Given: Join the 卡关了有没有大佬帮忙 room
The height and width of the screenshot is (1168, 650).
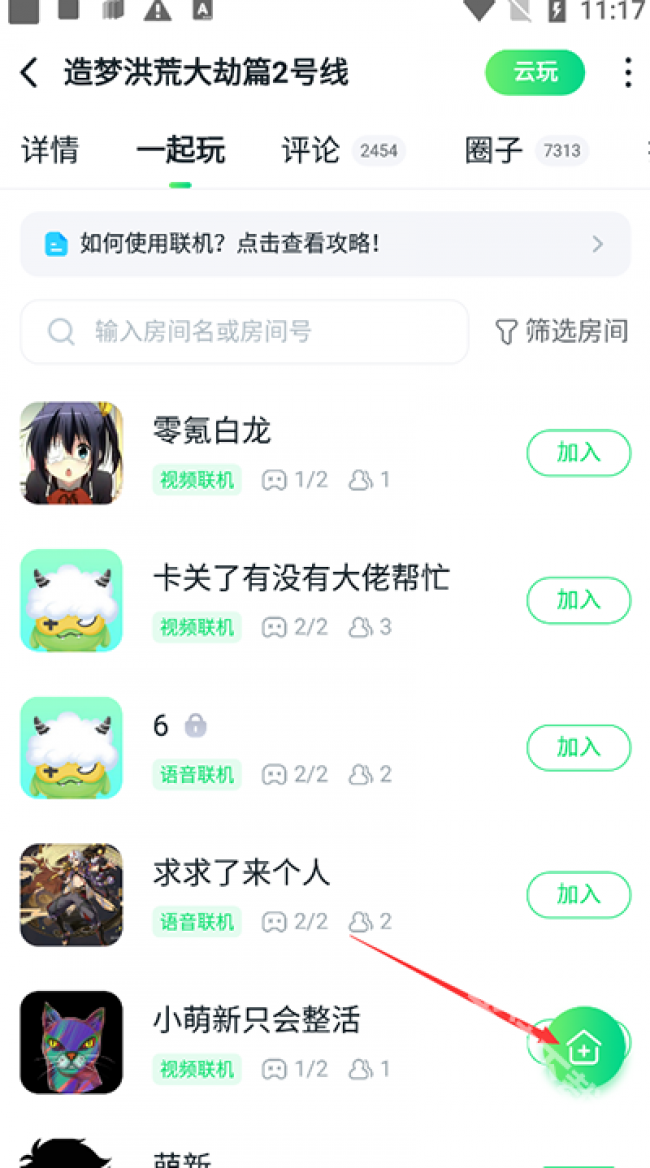Looking at the screenshot, I should tap(578, 600).
